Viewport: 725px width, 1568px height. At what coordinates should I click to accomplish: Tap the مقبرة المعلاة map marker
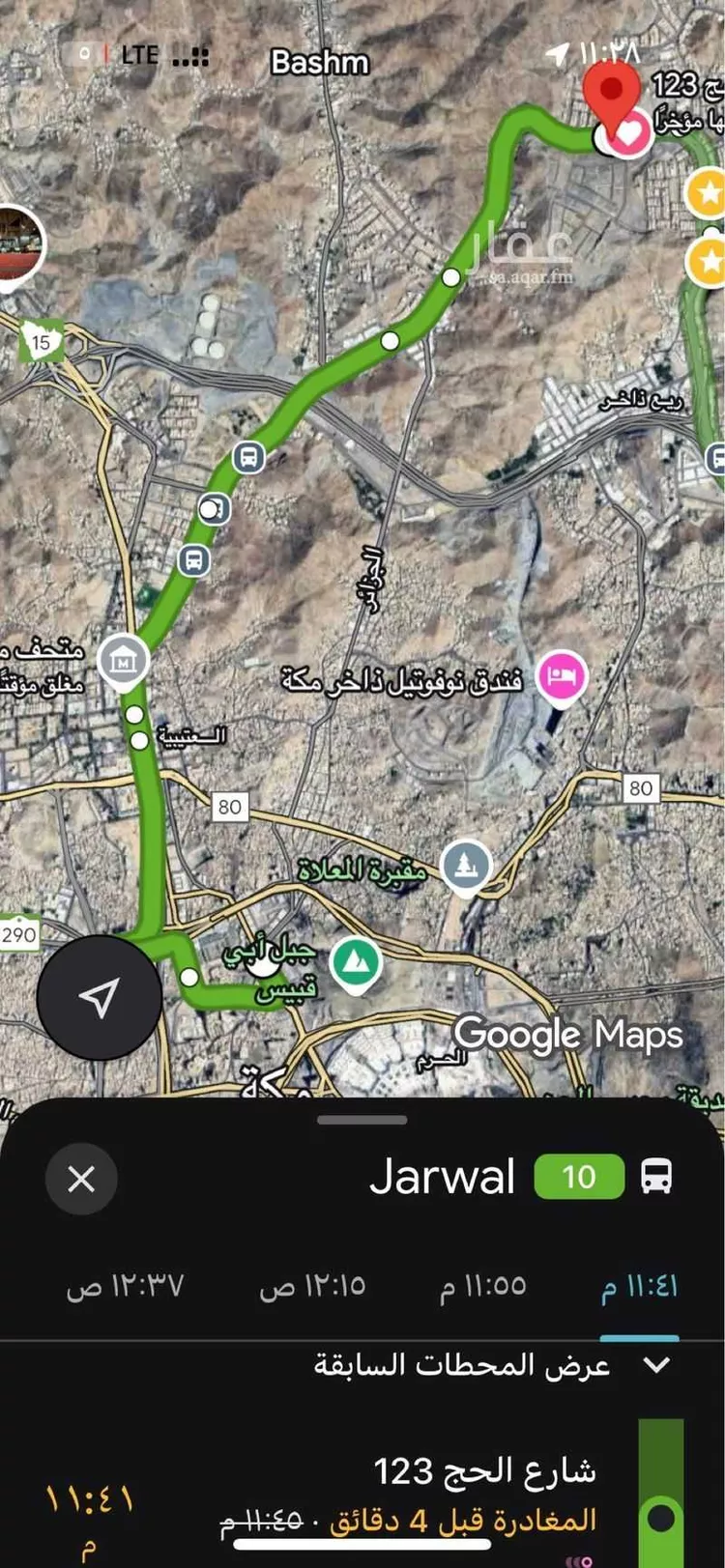pos(466,864)
